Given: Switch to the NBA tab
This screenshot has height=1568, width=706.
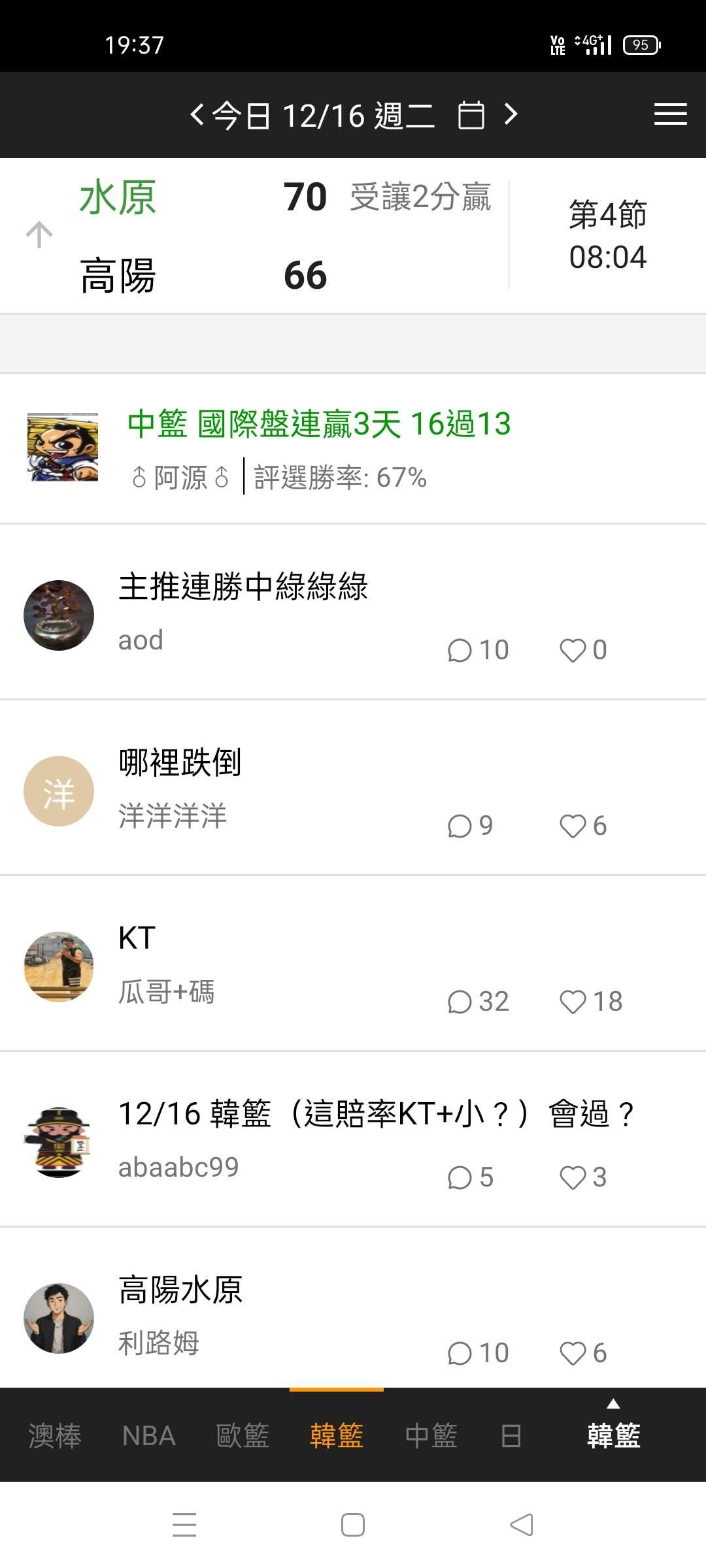Looking at the screenshot, I should [149, 1436].
